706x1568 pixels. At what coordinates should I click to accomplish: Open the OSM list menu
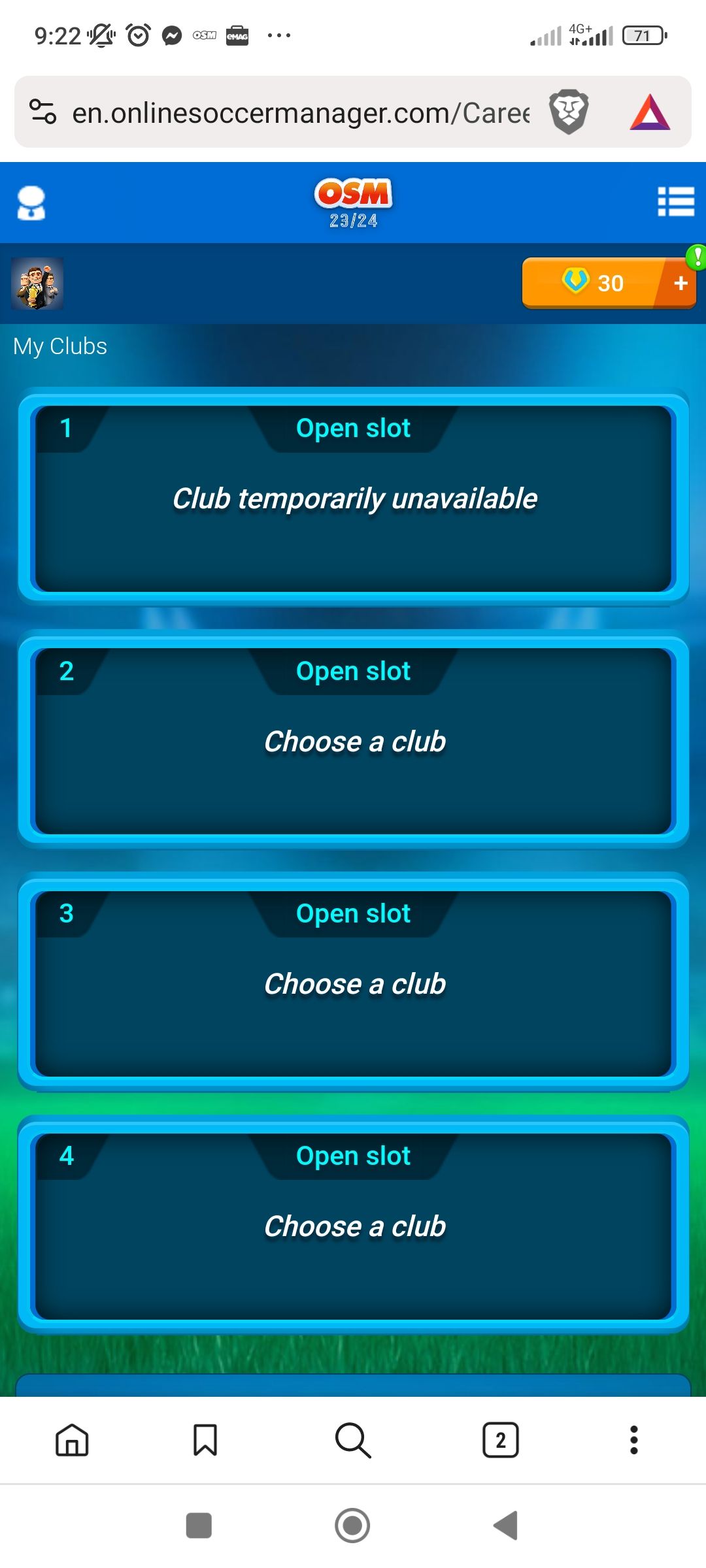[x=675, y=202]
